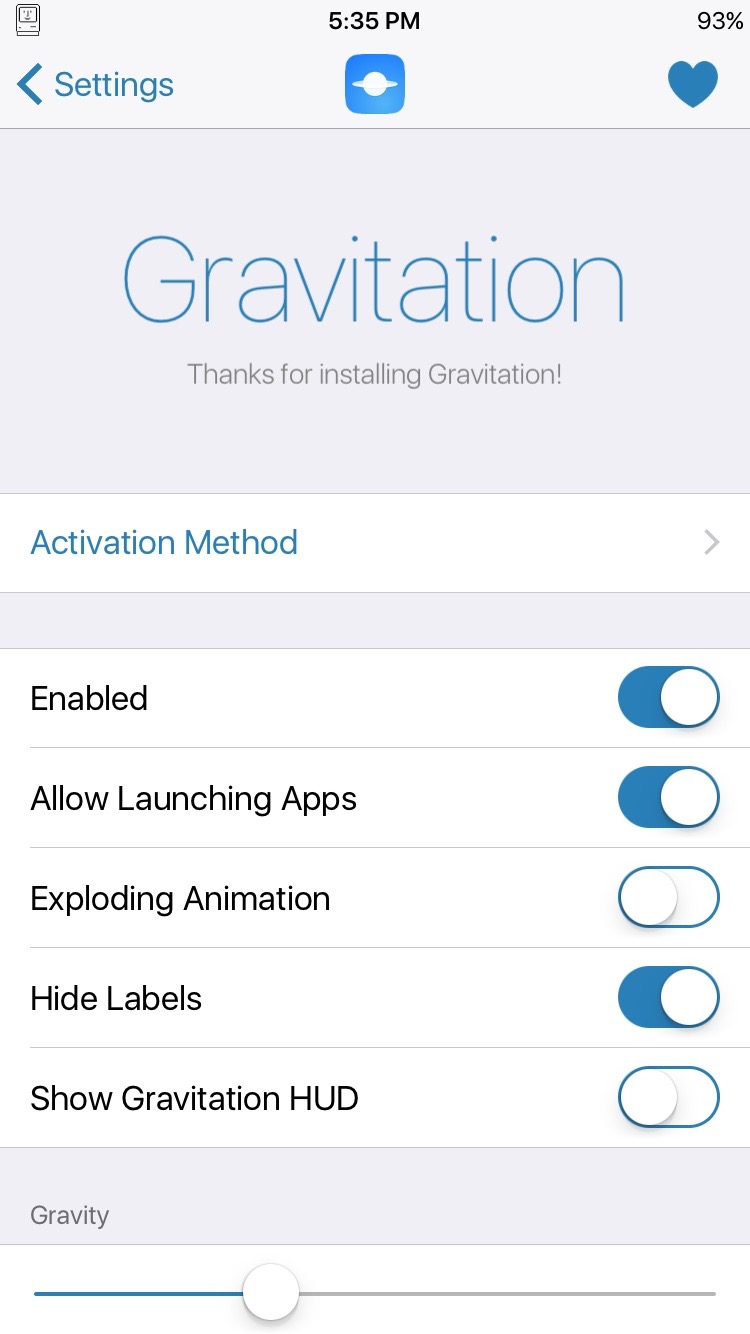This screenshot has height=1334, width=750.
Task: Toggle off Hide Labels
Action: (668, 997)
